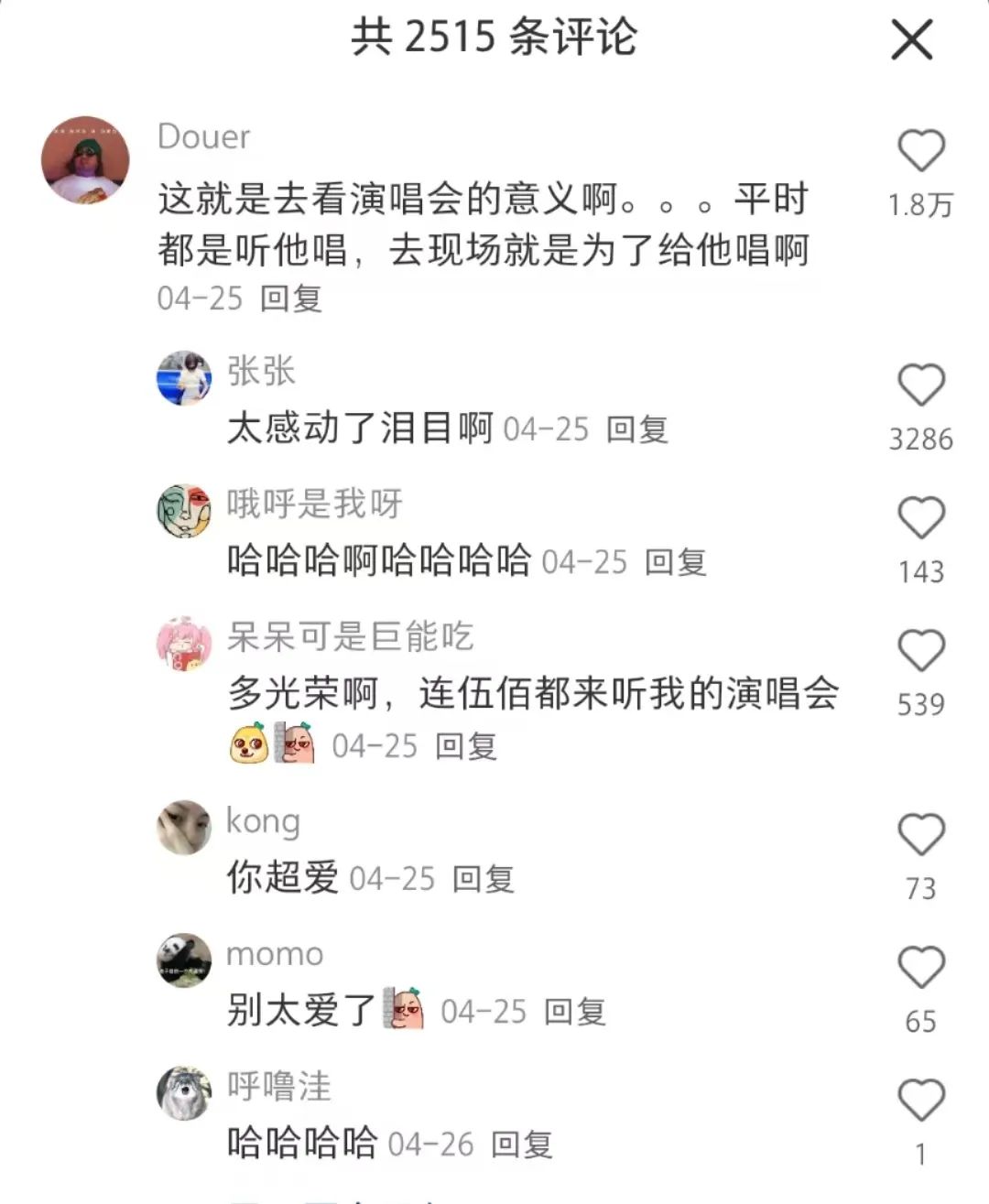Like 呼噜洼's comment
Image resolution: width=989 pixels, height=1204 pixels.
[x=920, y=1101]
